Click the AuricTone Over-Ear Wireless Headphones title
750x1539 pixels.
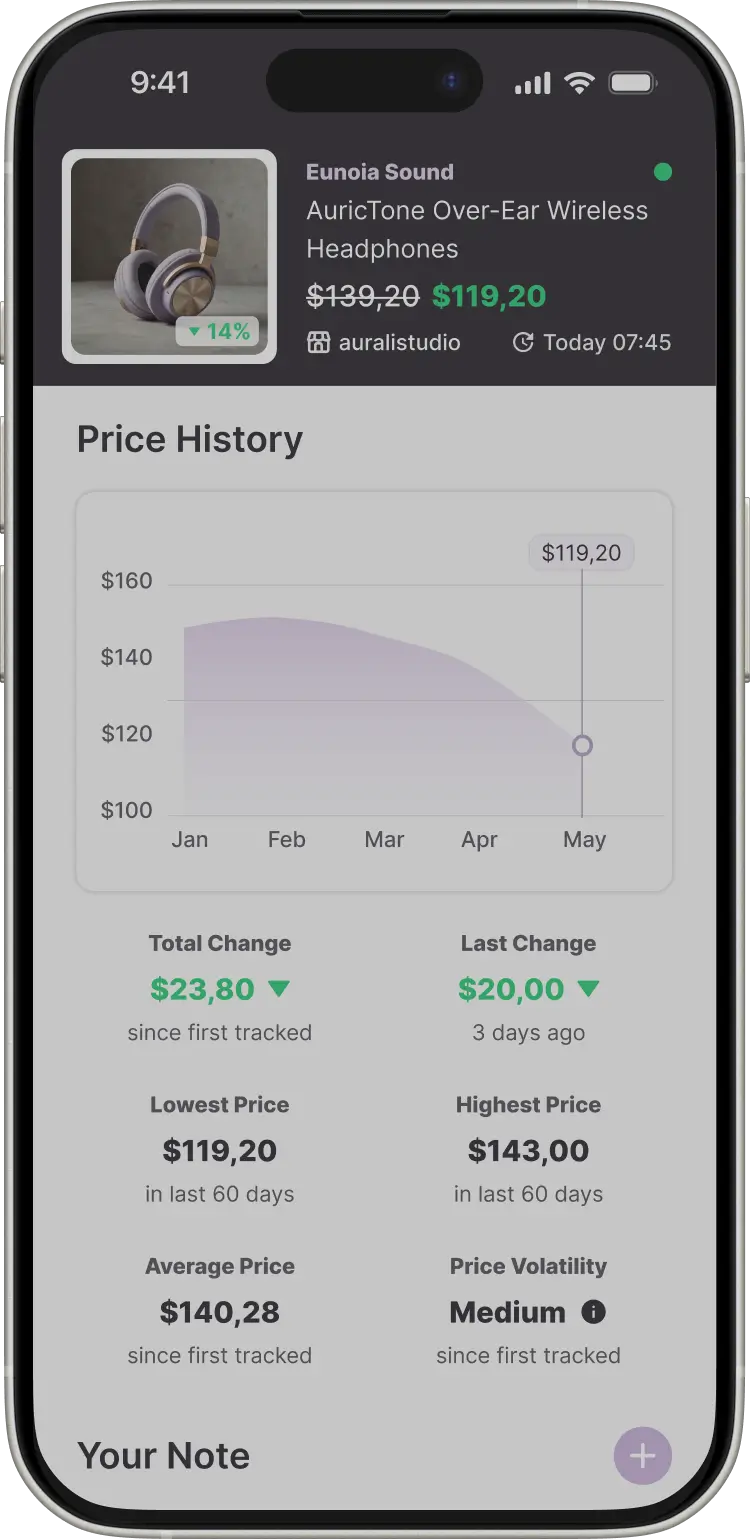[x=477, y=229]
